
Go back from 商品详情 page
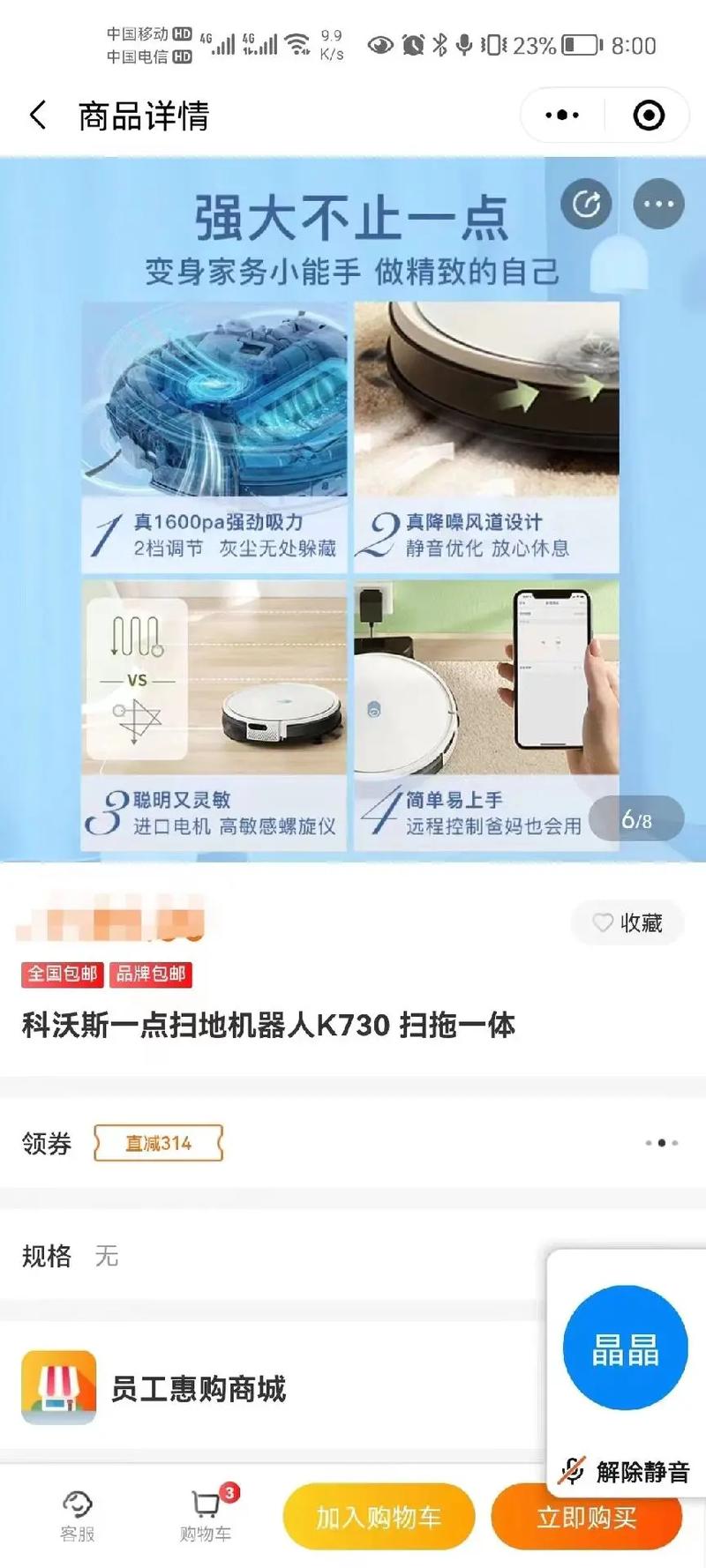(x=38, y=116)
